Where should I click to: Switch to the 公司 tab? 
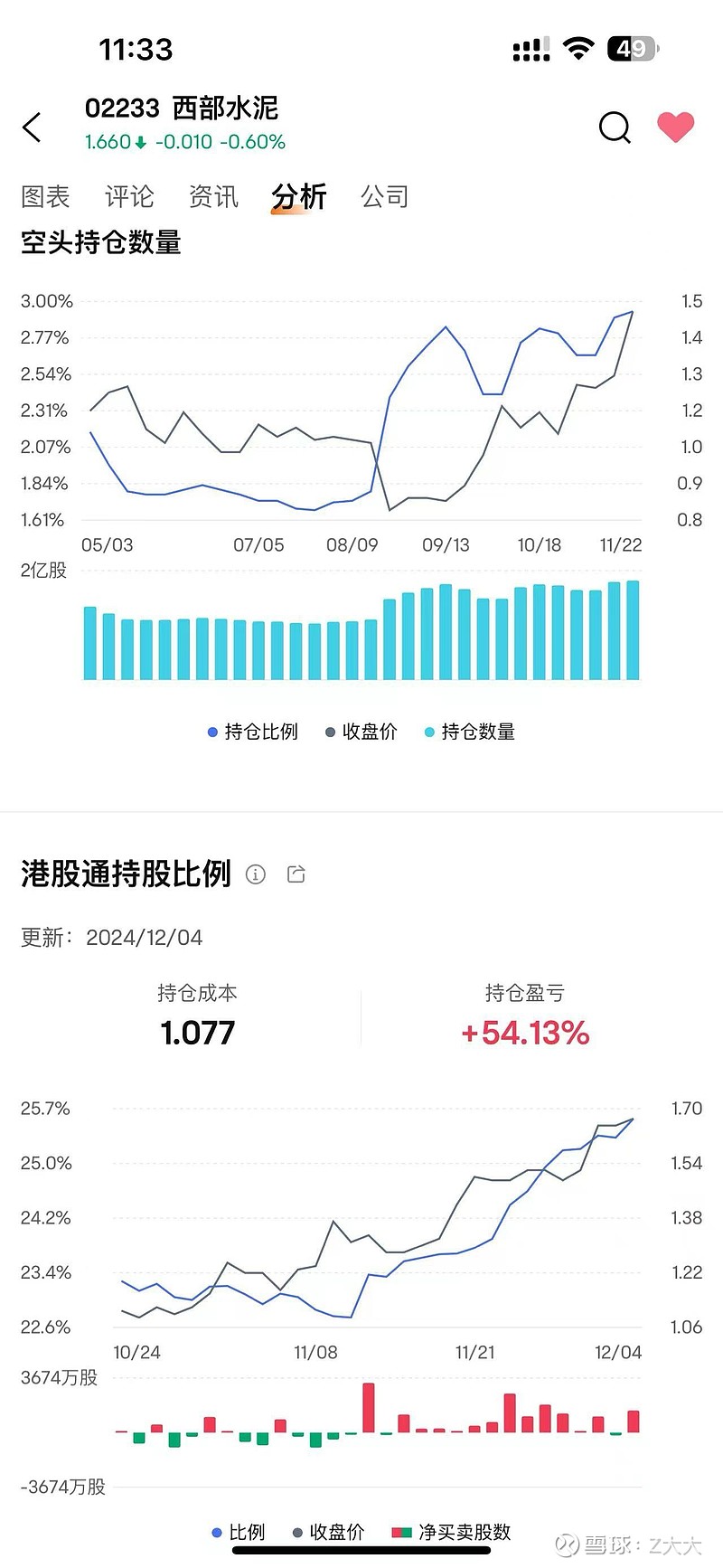pos(385,196)
